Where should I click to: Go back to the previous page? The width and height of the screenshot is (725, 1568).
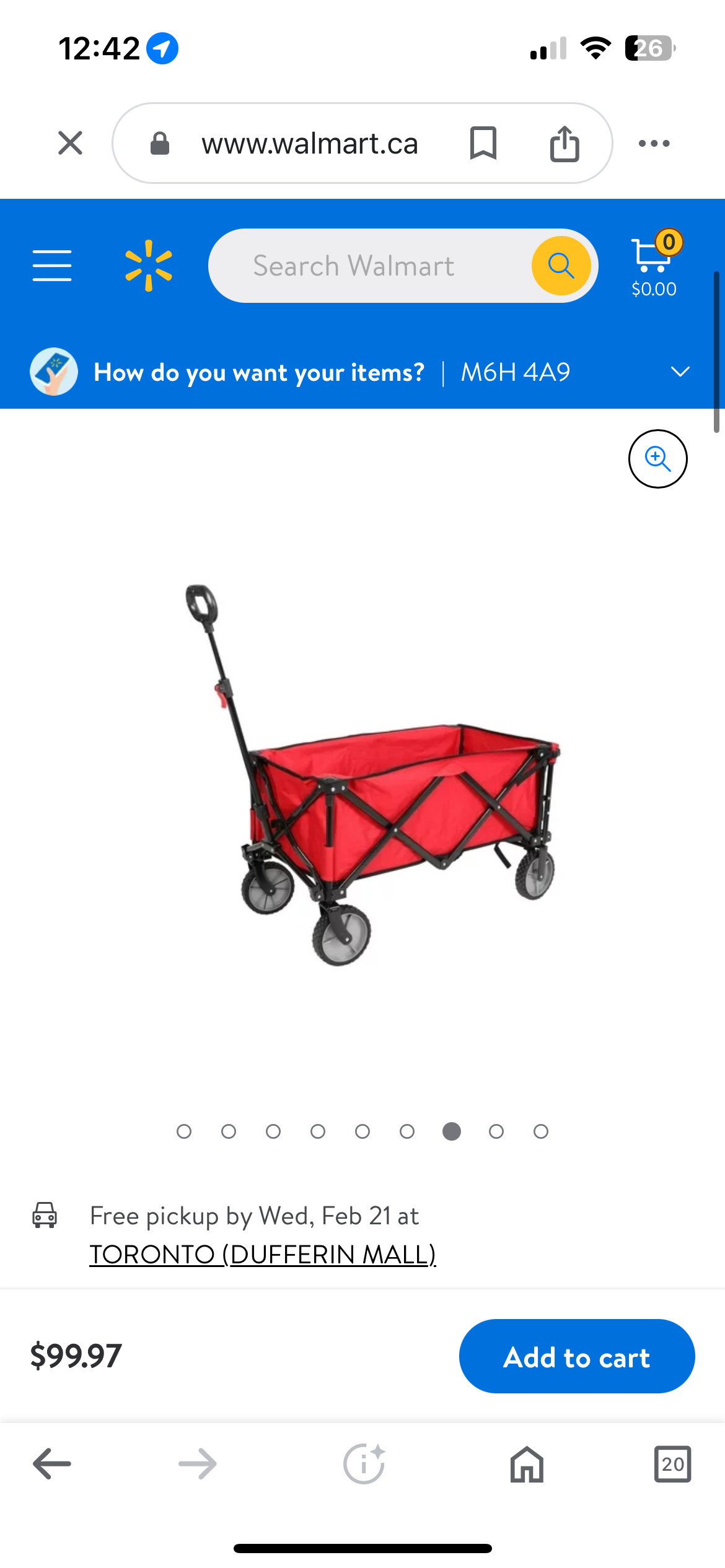tap(52, 1464)
